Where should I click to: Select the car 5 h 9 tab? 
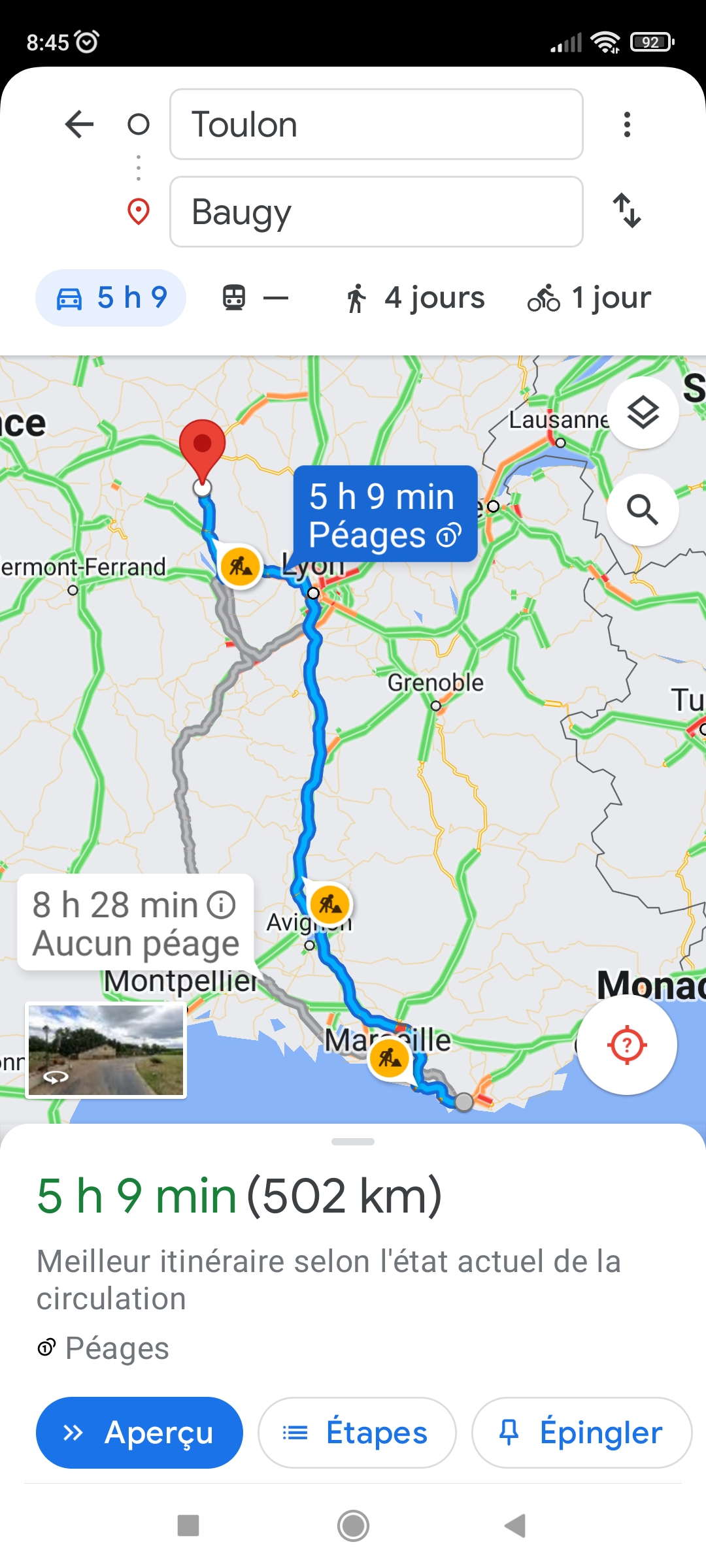click(111, 298)
